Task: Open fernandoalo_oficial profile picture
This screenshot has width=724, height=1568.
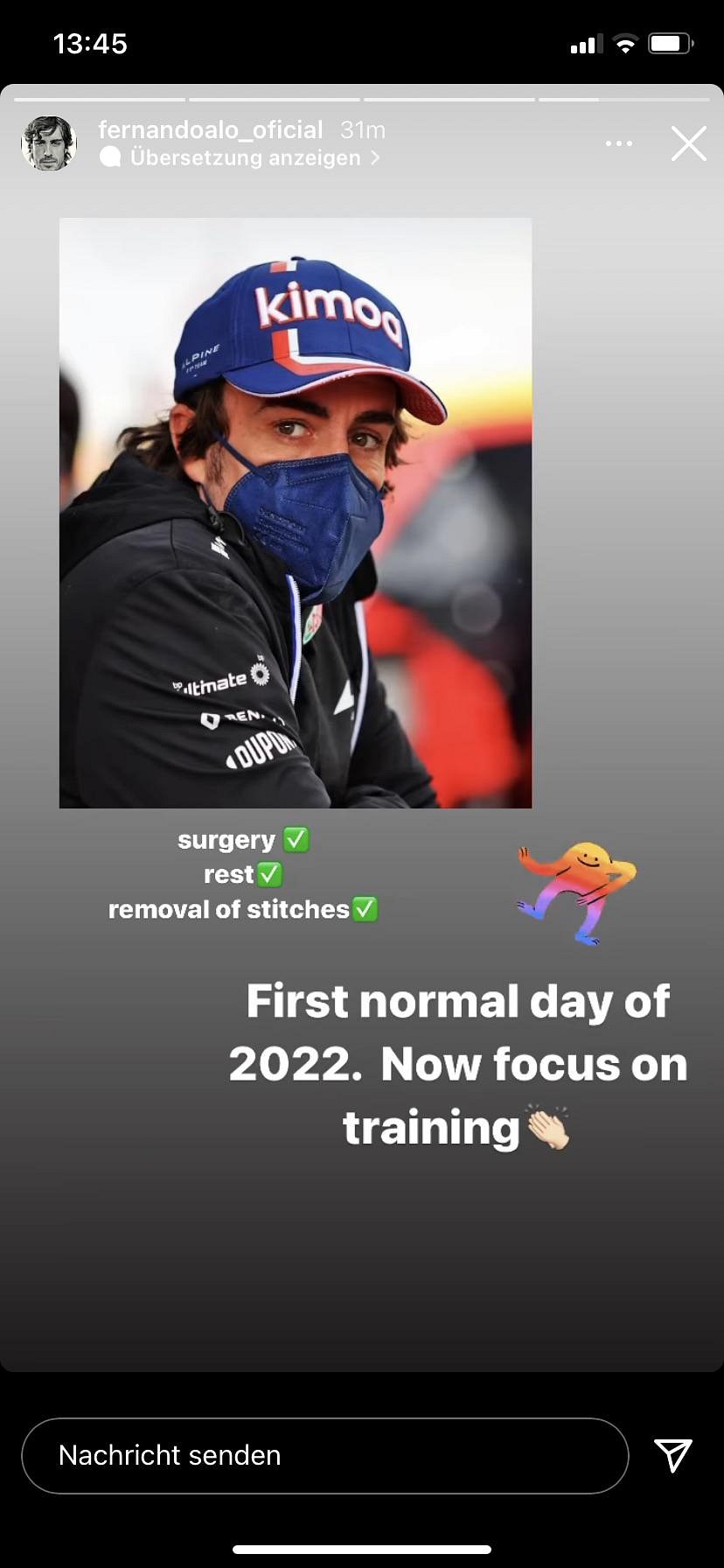Action: pyautogui.click(x=49, y=143)
